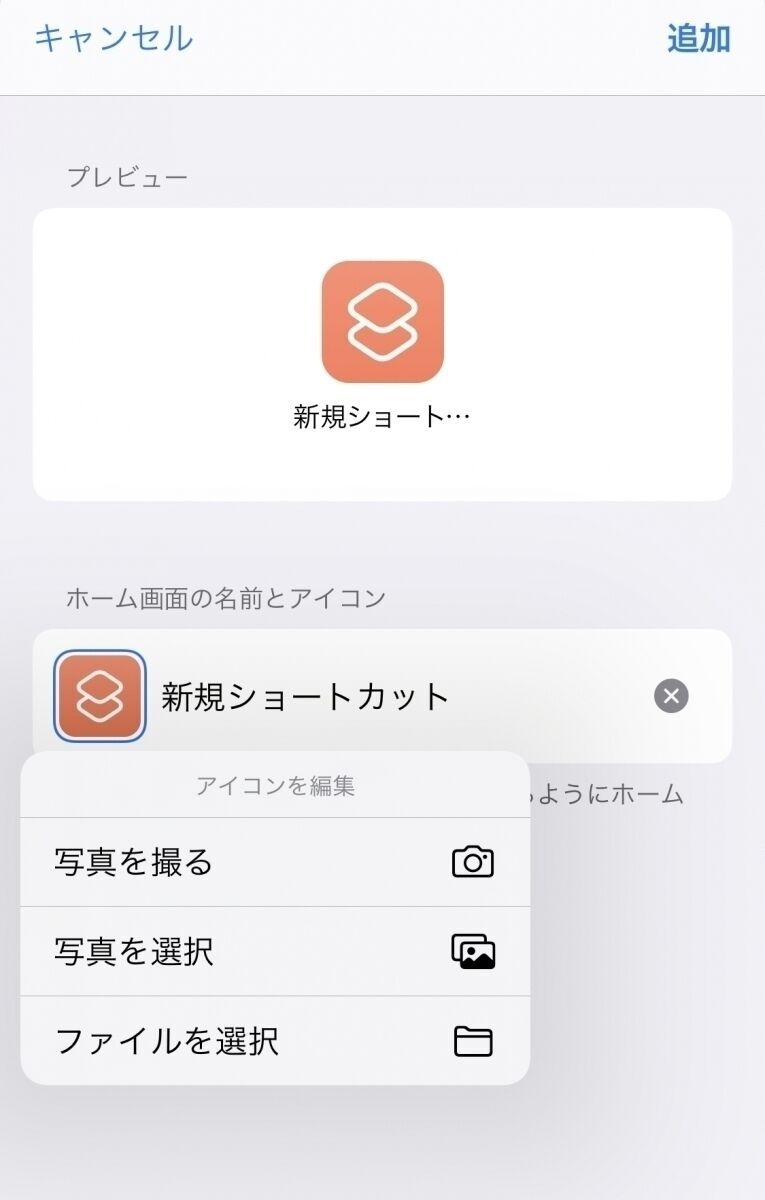Tap 追加 to add to home screen
Image resolution: width=765 pixels, height=1200 pixels.
tap(699, 39)
